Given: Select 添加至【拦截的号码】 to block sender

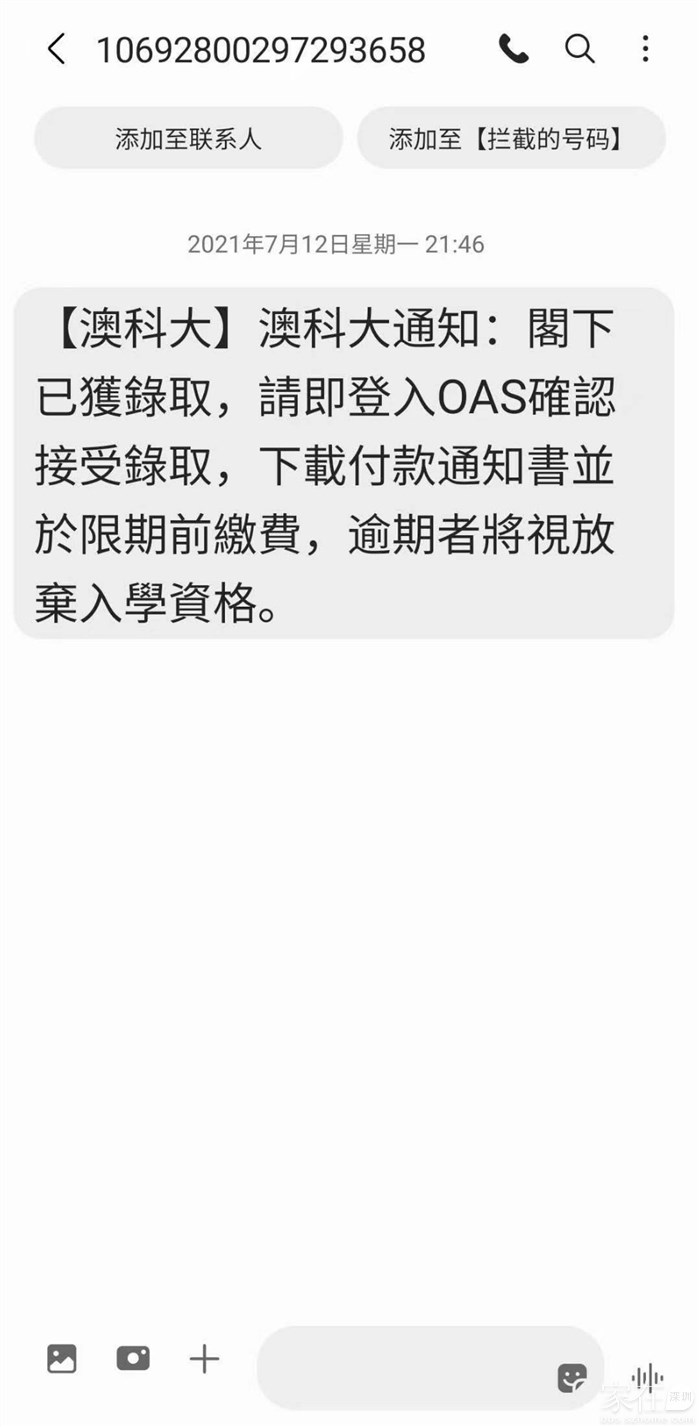Looking at the screenshot, I should click(x=511, y=139).
